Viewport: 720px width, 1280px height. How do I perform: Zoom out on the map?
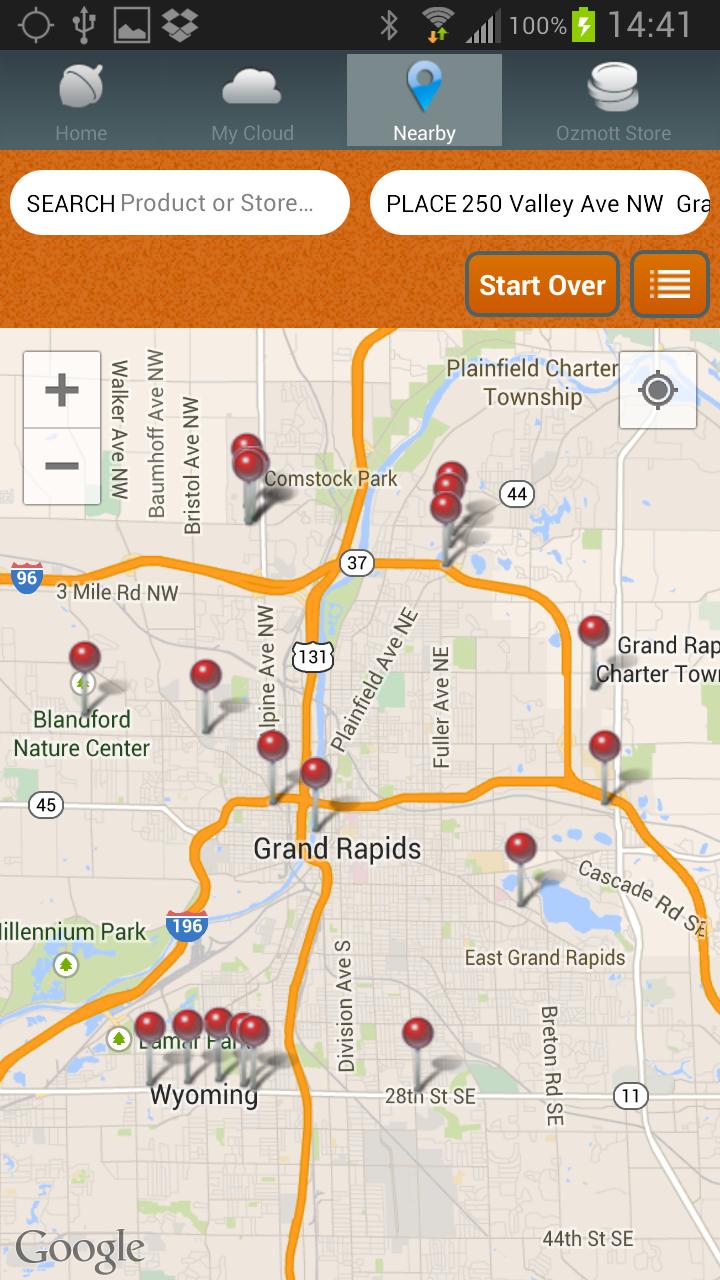pos(62,466)
